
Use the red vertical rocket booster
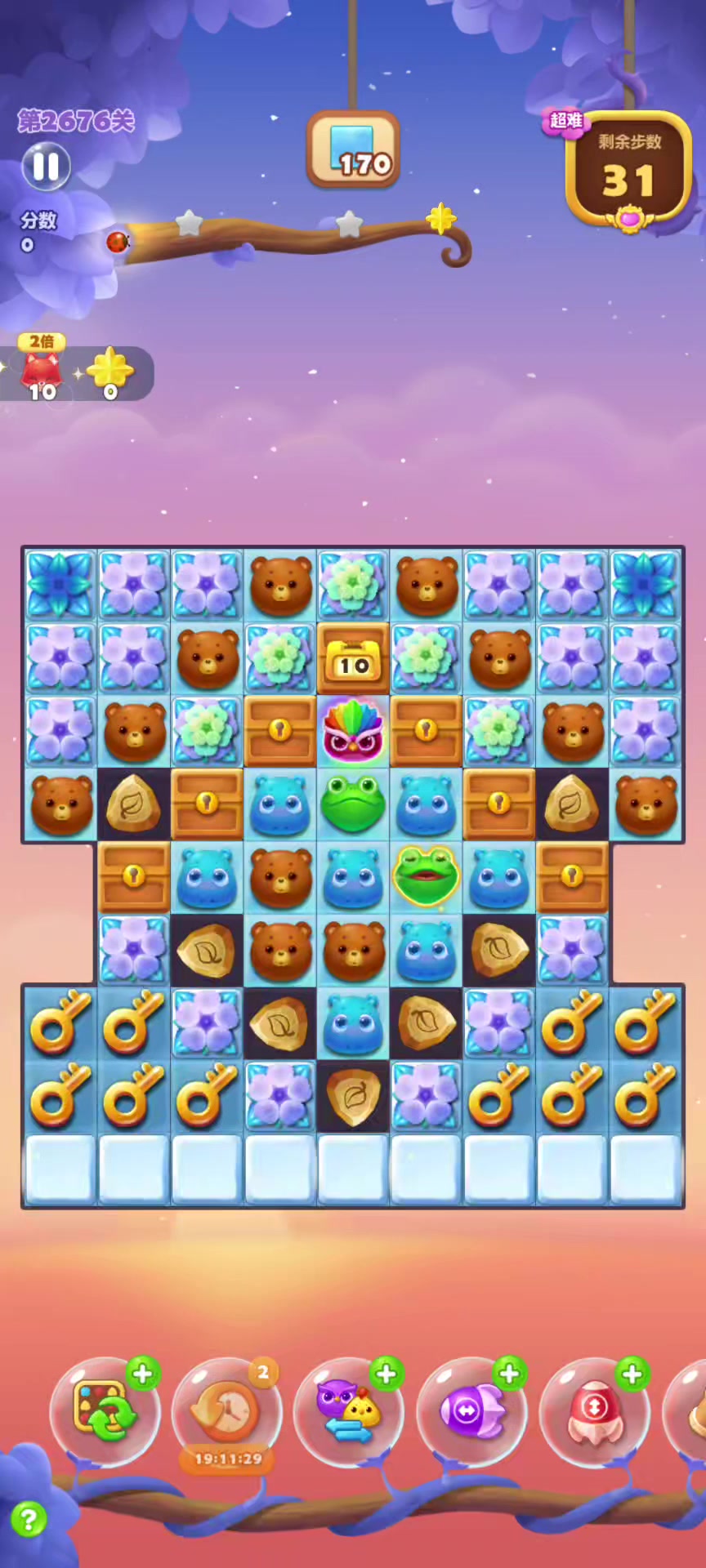(594, 1411)
